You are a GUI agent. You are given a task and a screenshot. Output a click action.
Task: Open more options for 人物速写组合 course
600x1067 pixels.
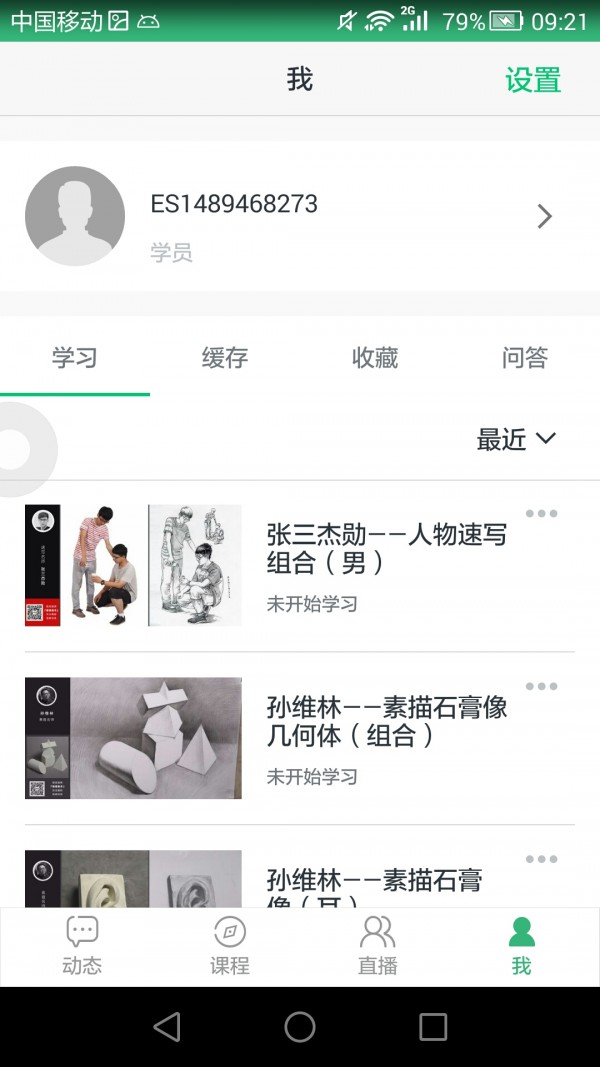[x=541, y=514]
